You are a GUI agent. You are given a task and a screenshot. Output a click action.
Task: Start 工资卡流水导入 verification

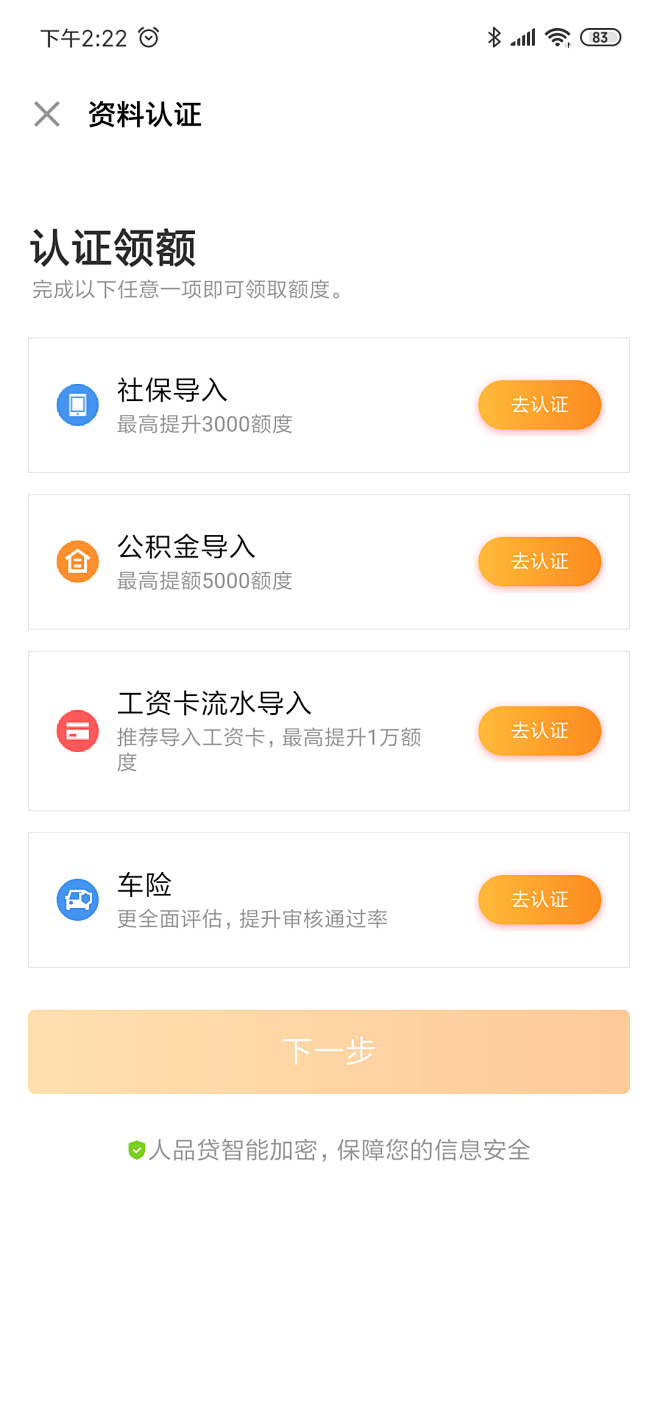coord(539,731)
